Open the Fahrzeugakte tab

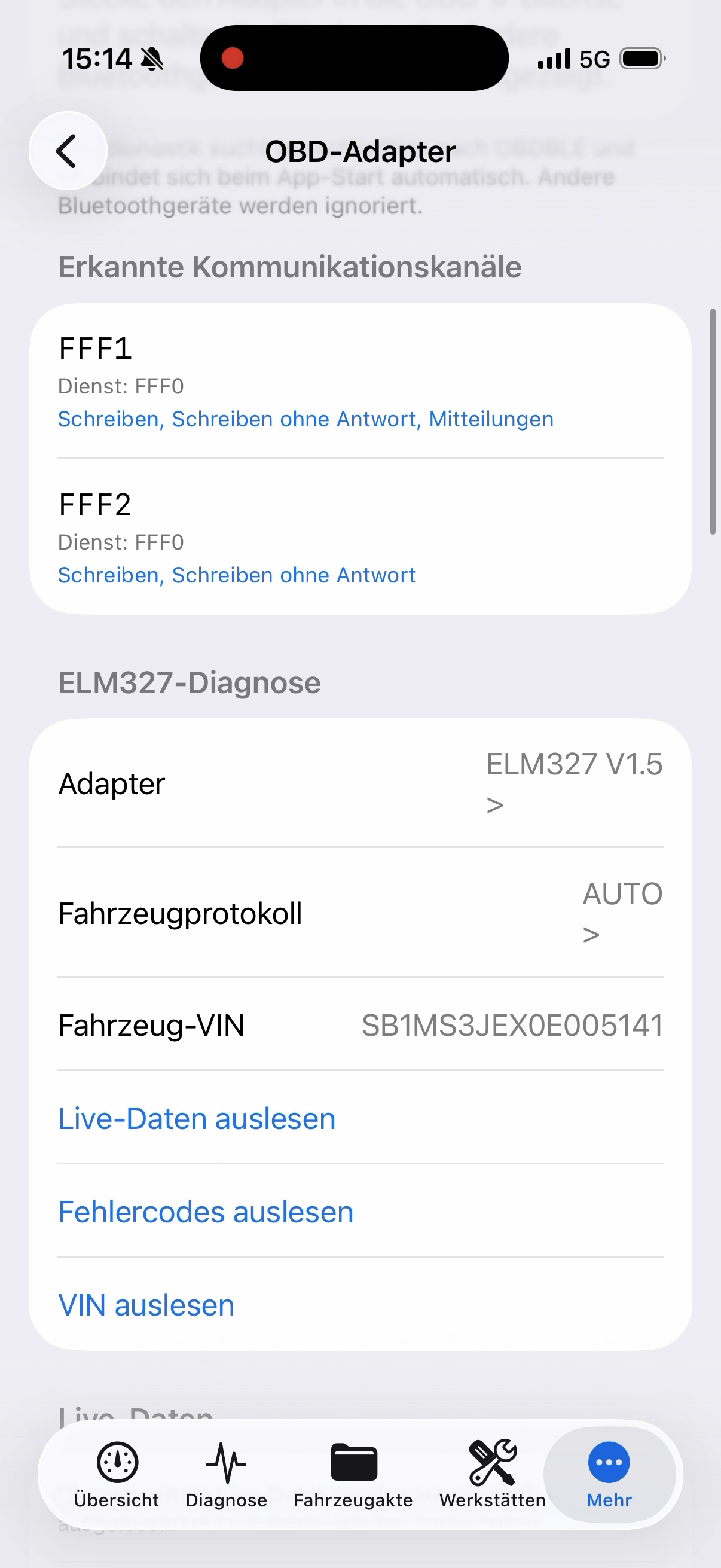tap(353, 1474)
